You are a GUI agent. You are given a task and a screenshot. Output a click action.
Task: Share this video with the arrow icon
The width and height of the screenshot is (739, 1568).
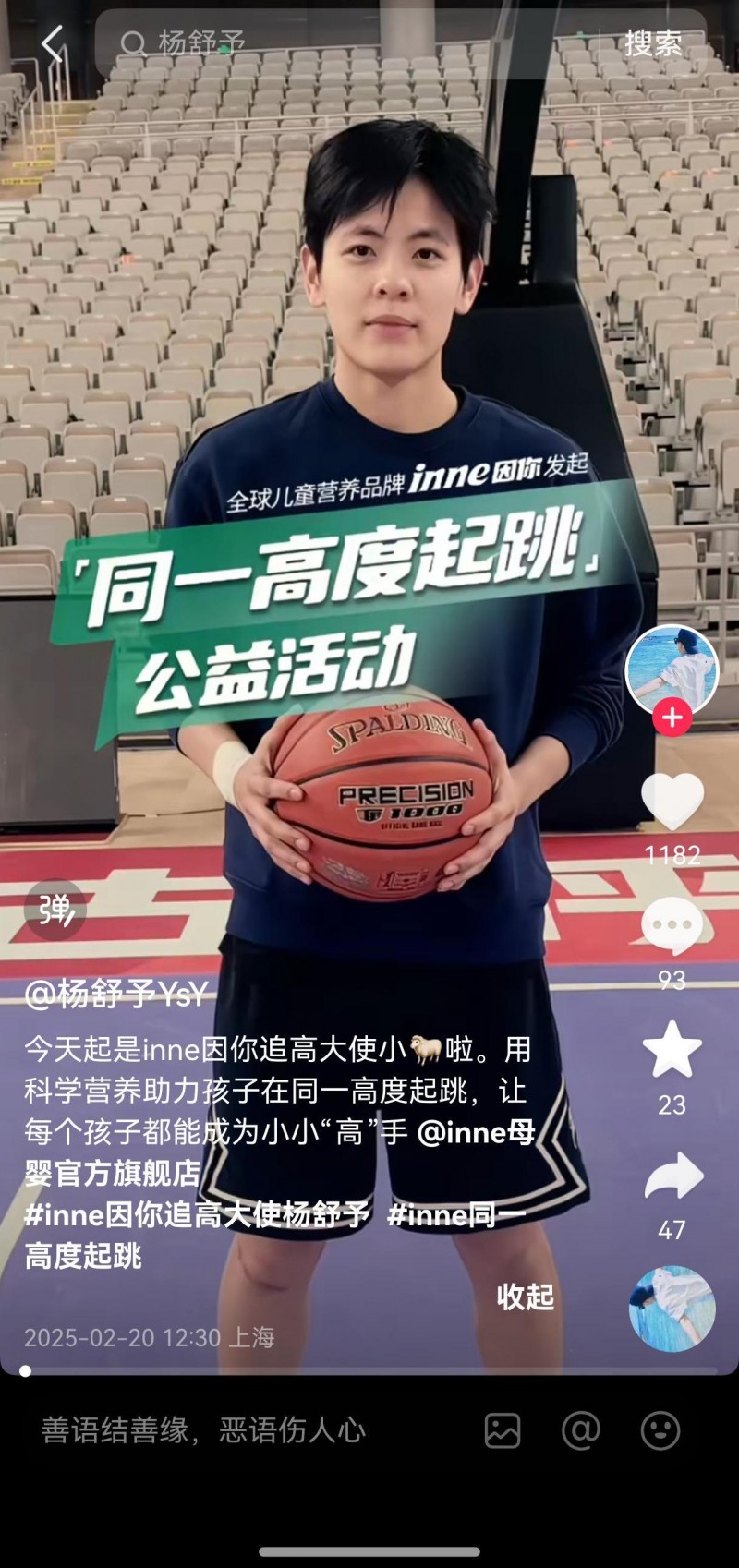pos(672,1177)
